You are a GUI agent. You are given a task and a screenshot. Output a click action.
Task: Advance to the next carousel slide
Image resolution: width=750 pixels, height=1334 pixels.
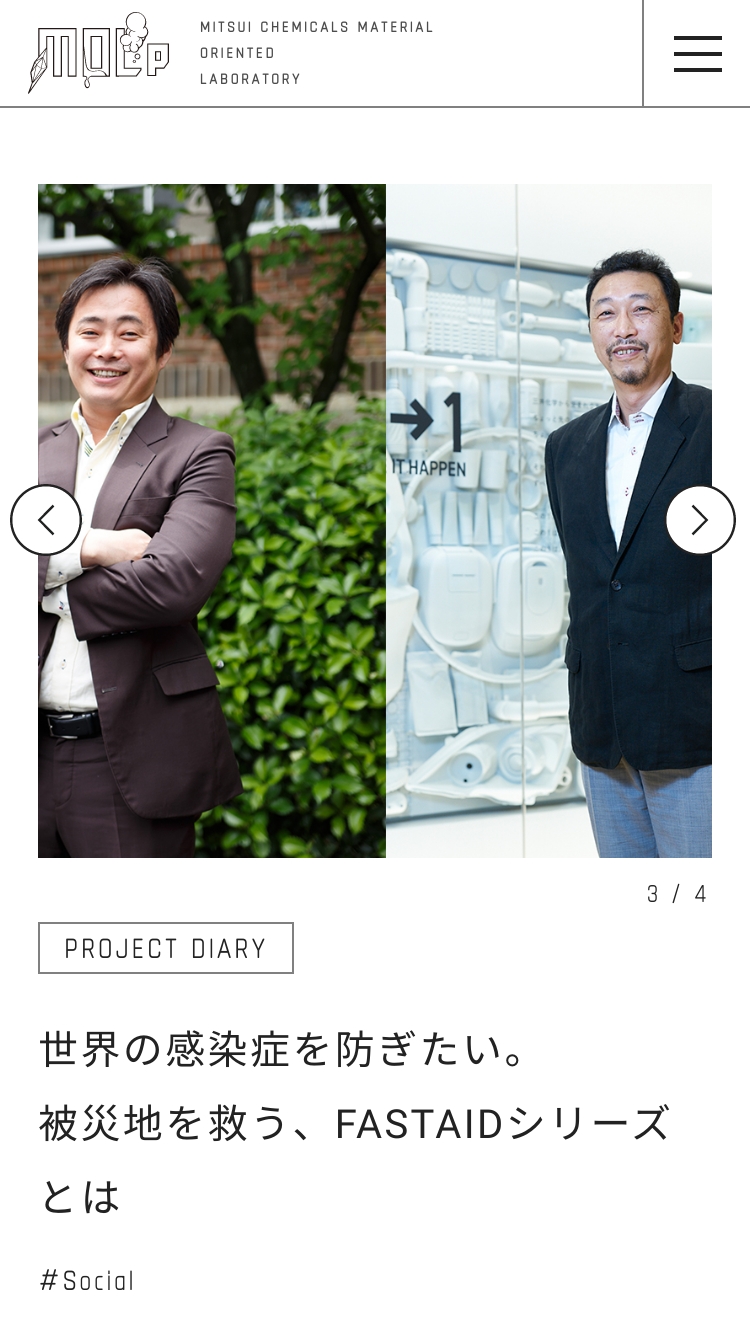700,520
